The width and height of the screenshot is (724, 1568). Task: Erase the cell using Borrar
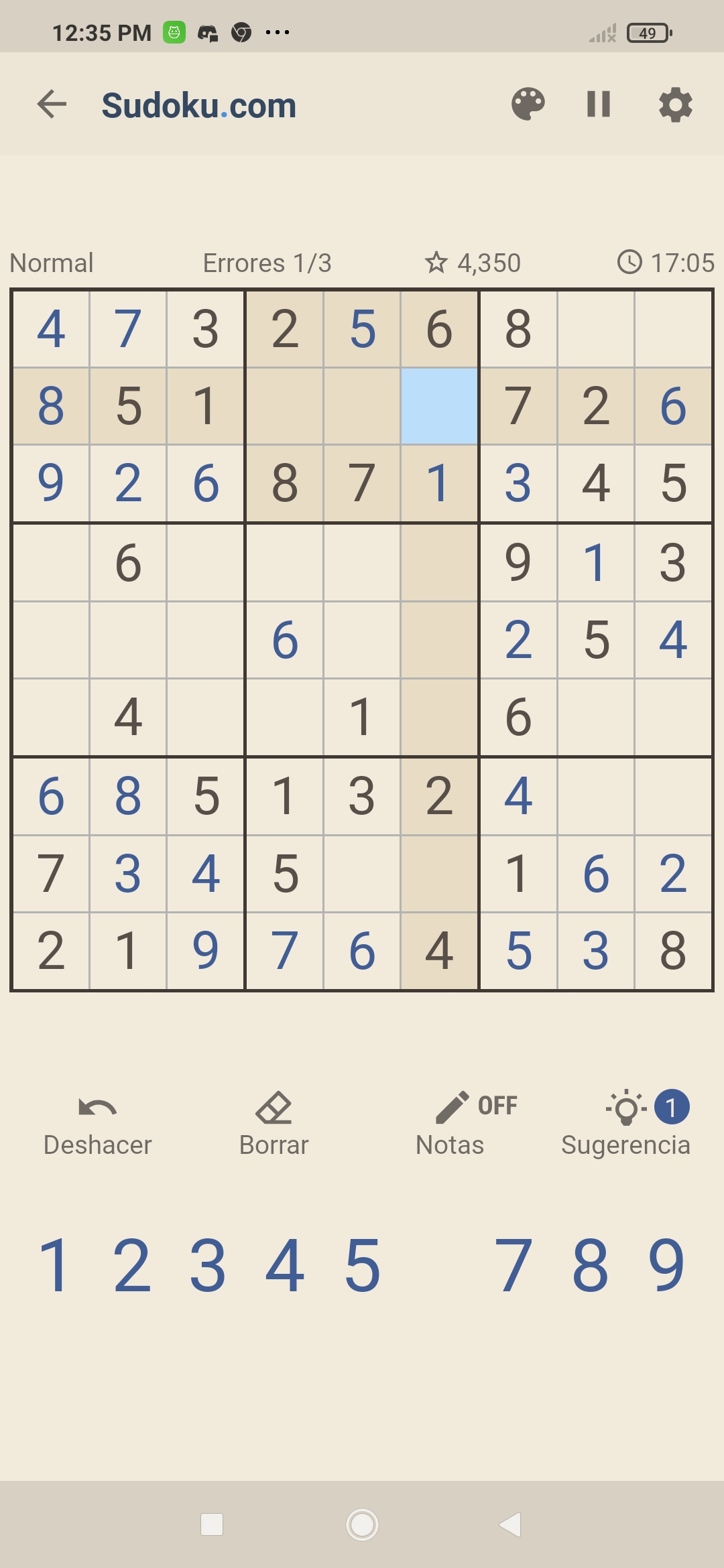pos(274,1125)
